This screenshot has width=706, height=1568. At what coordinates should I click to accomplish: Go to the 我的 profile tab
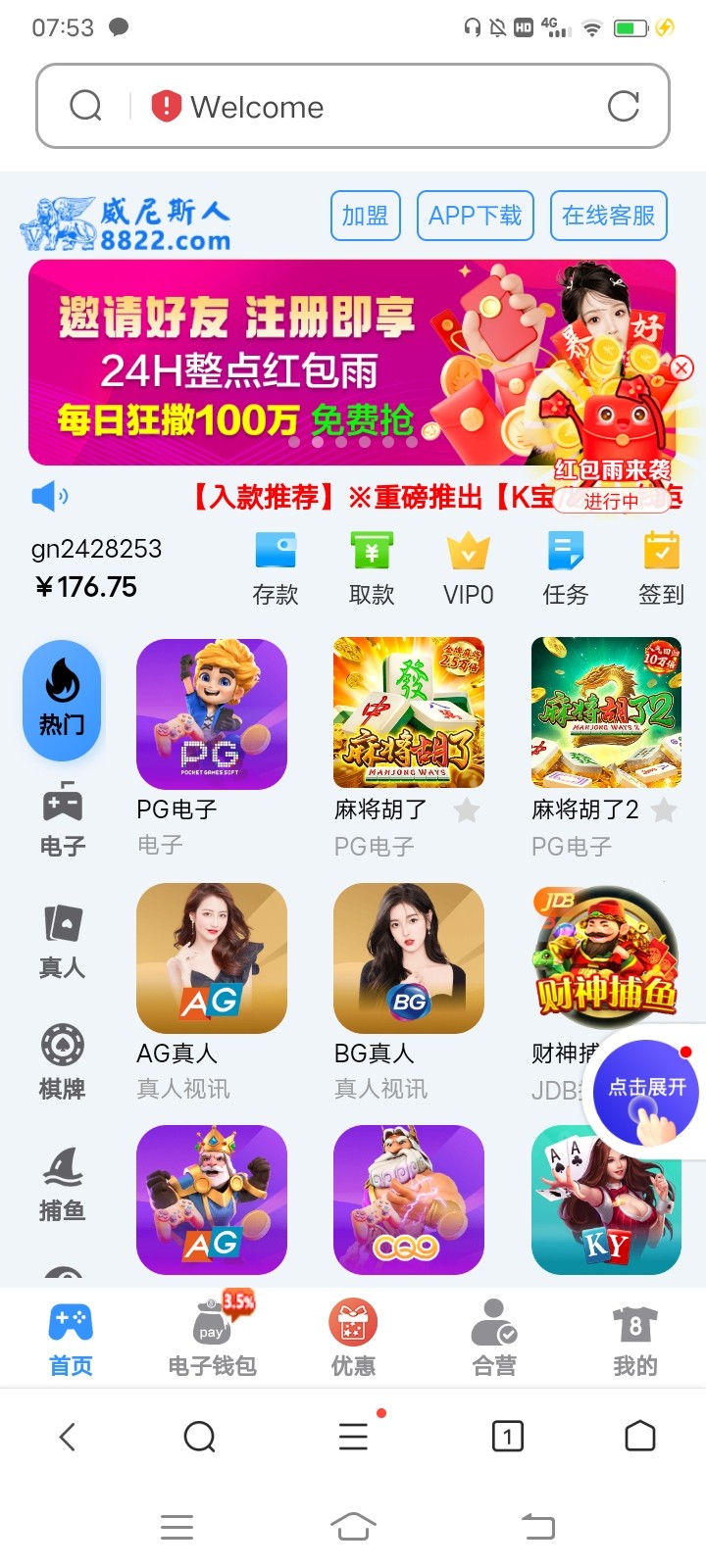[x=634, y=1337]
